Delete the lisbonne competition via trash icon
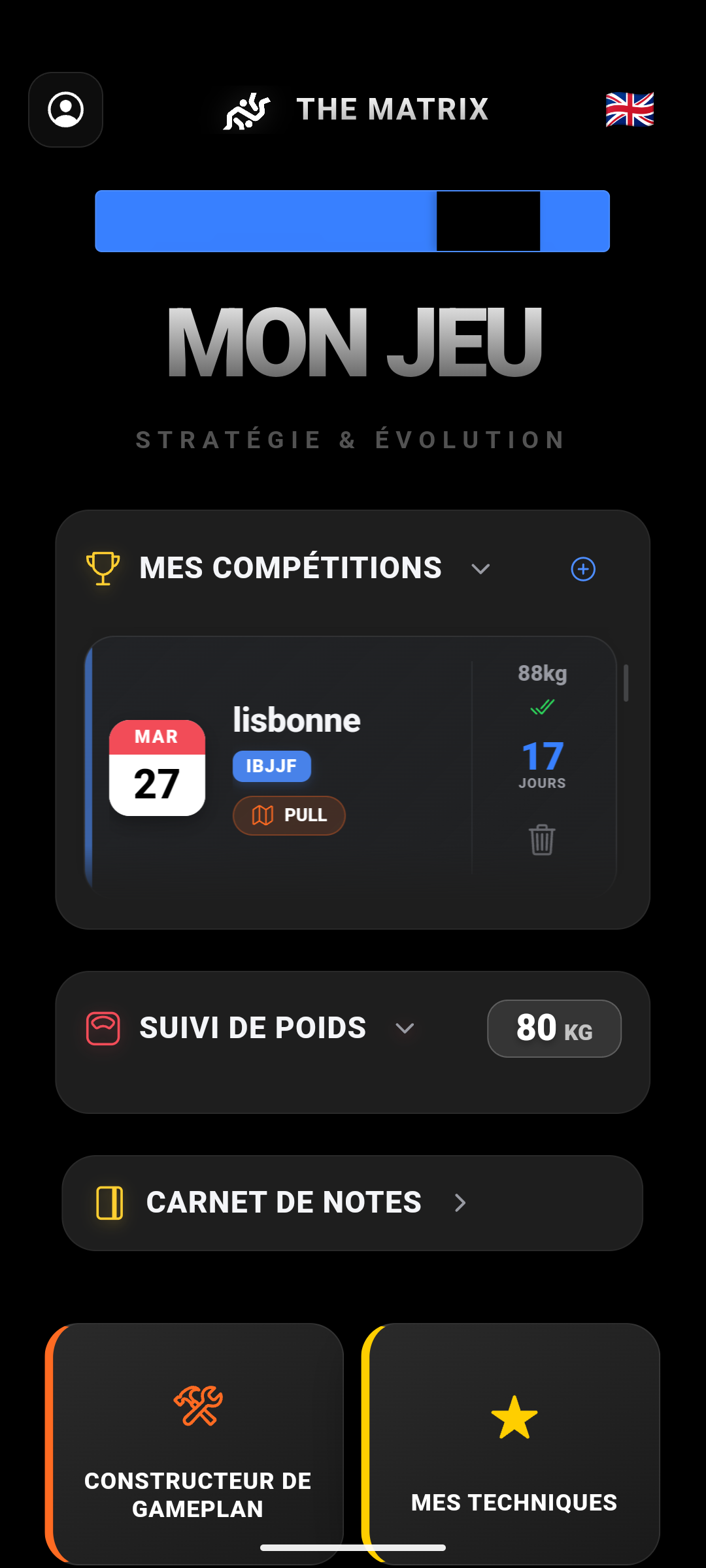Viewport: 706px width, 1568px height. point(542,842)
